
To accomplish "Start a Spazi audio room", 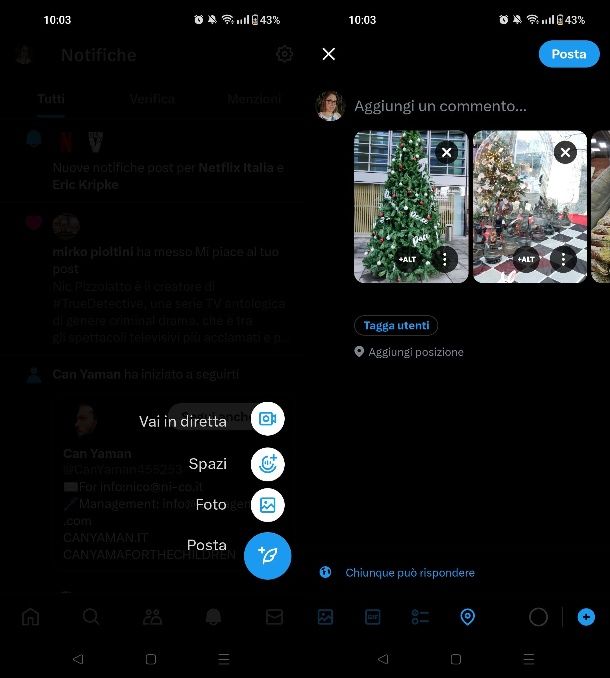I will [267, 463].
